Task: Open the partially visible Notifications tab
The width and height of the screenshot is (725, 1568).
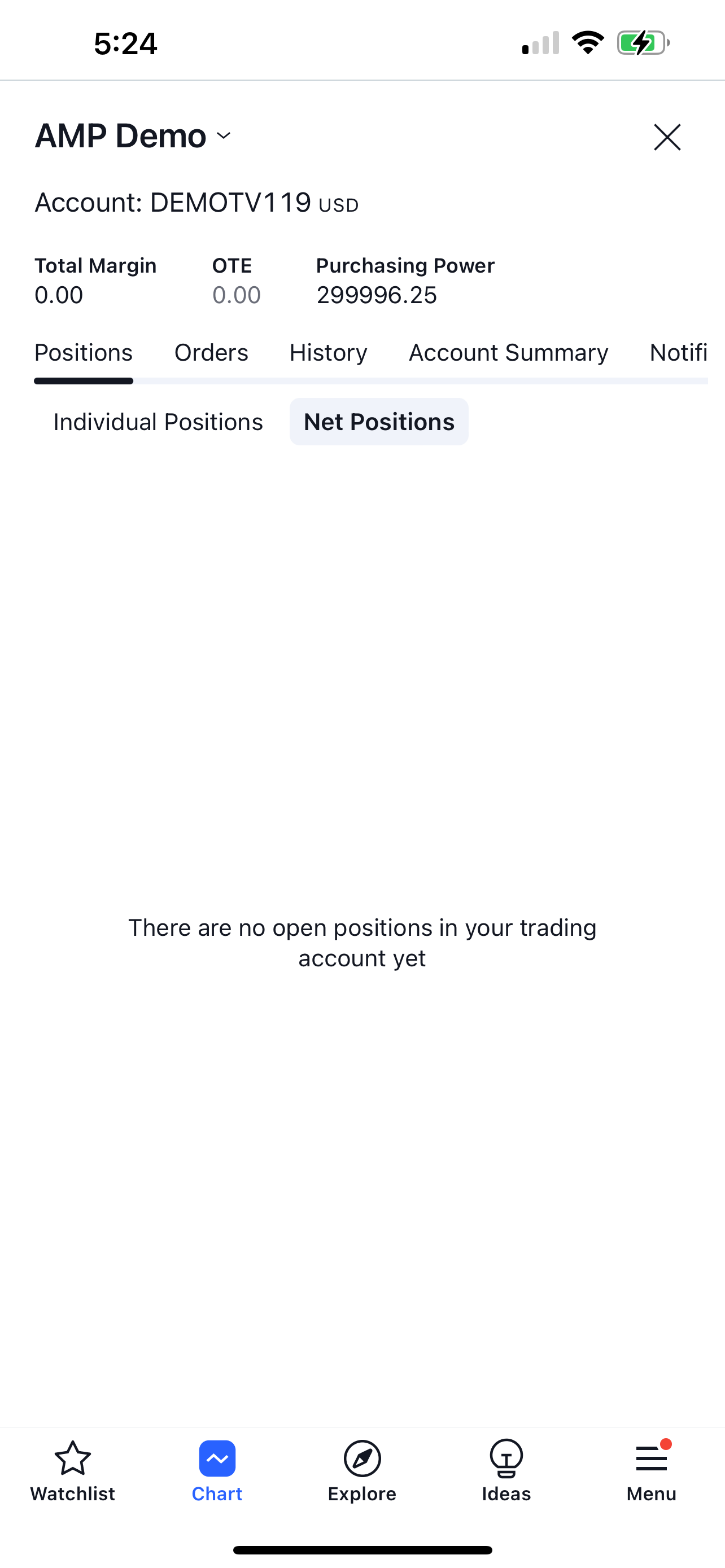Action: [x=678, y=353]
